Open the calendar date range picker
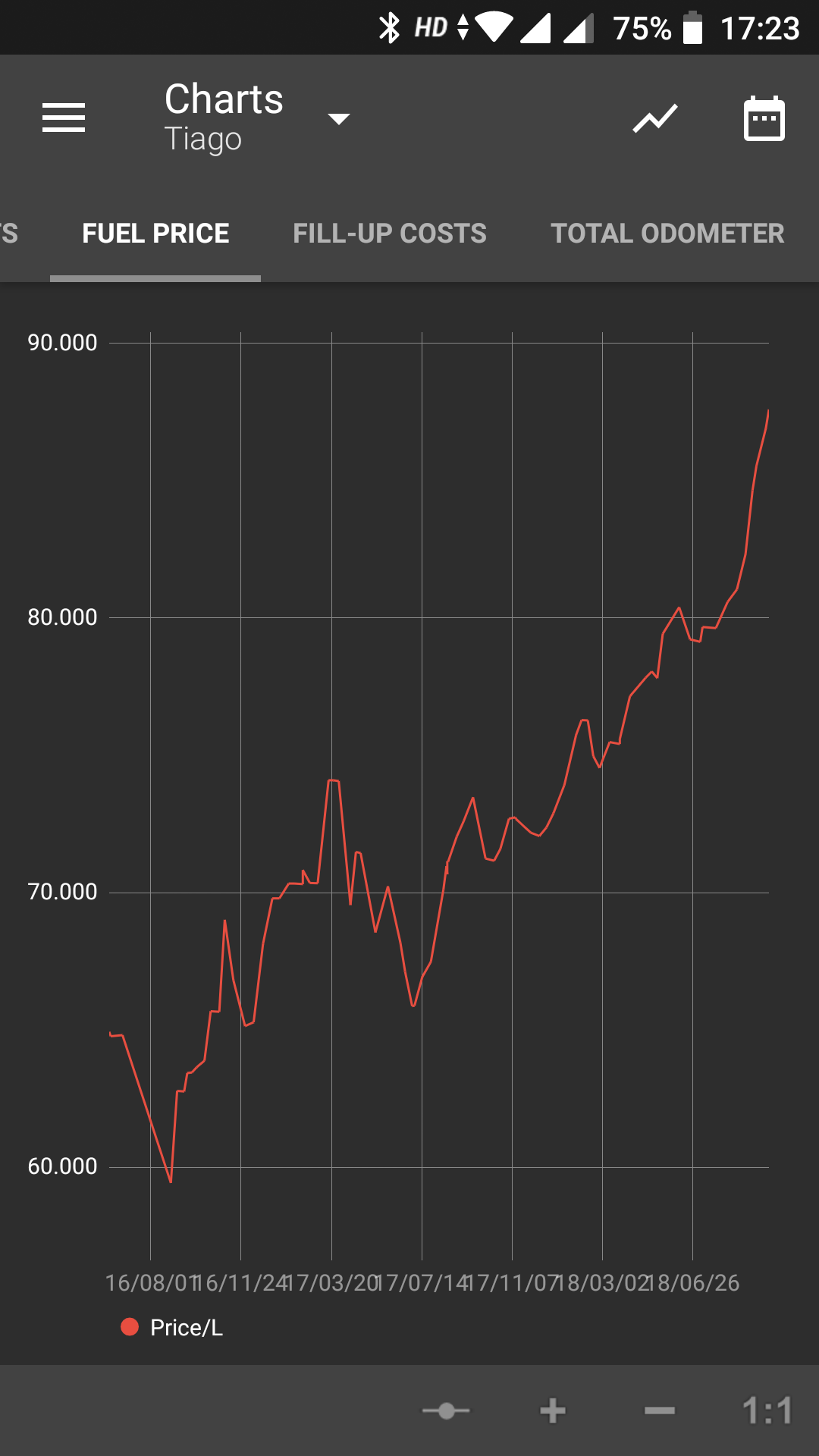 coord(764,118)
